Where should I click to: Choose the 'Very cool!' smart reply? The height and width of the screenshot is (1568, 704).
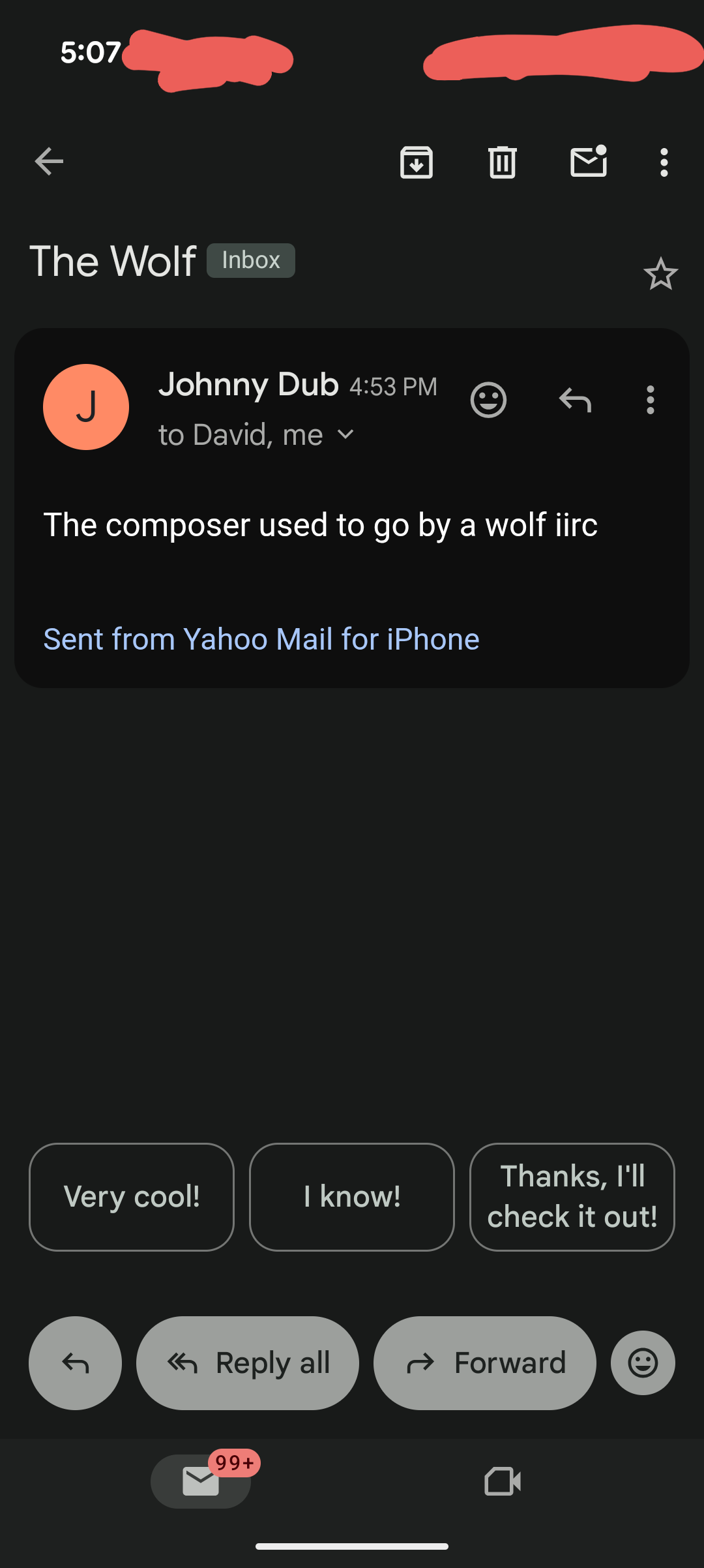coord(132,1197)
